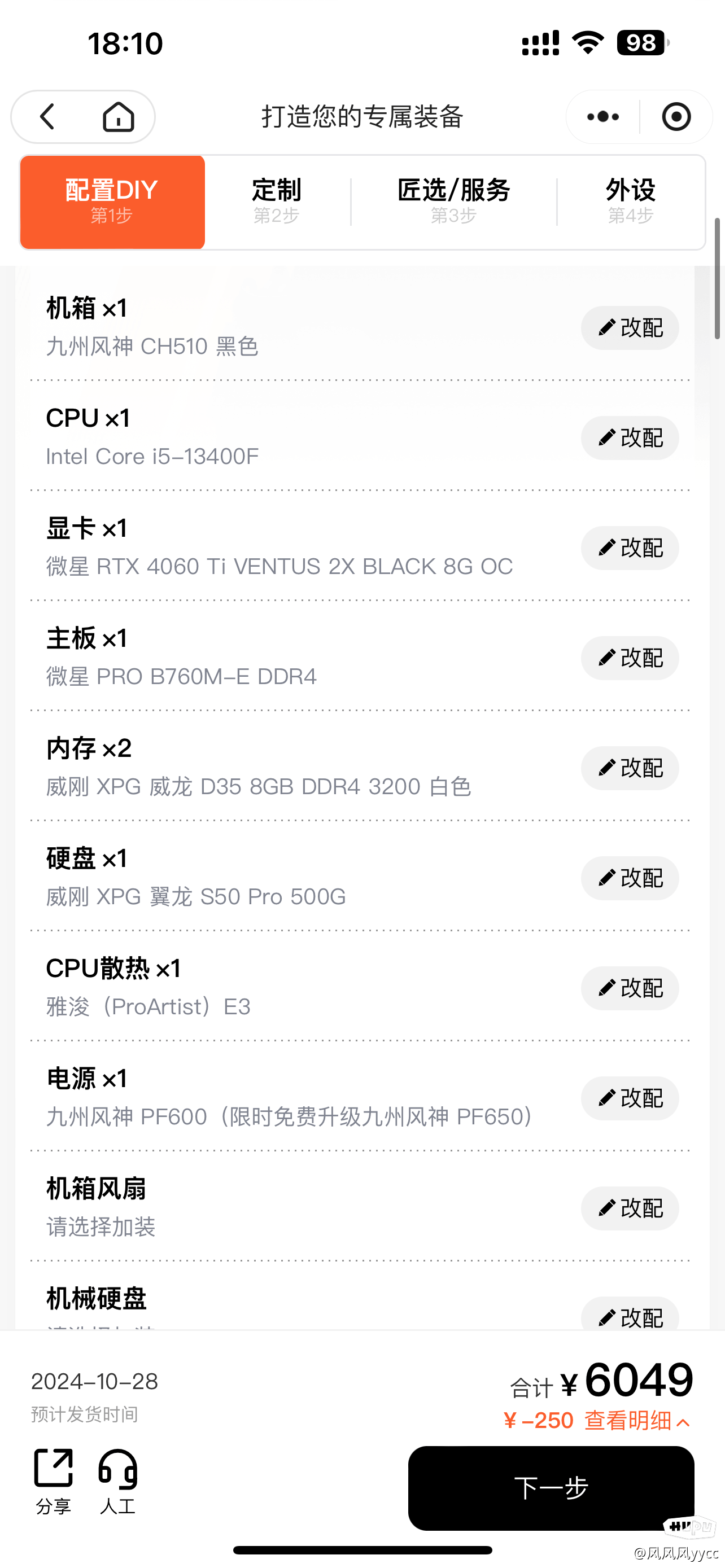Expand 查看明细 price details

636,1421
